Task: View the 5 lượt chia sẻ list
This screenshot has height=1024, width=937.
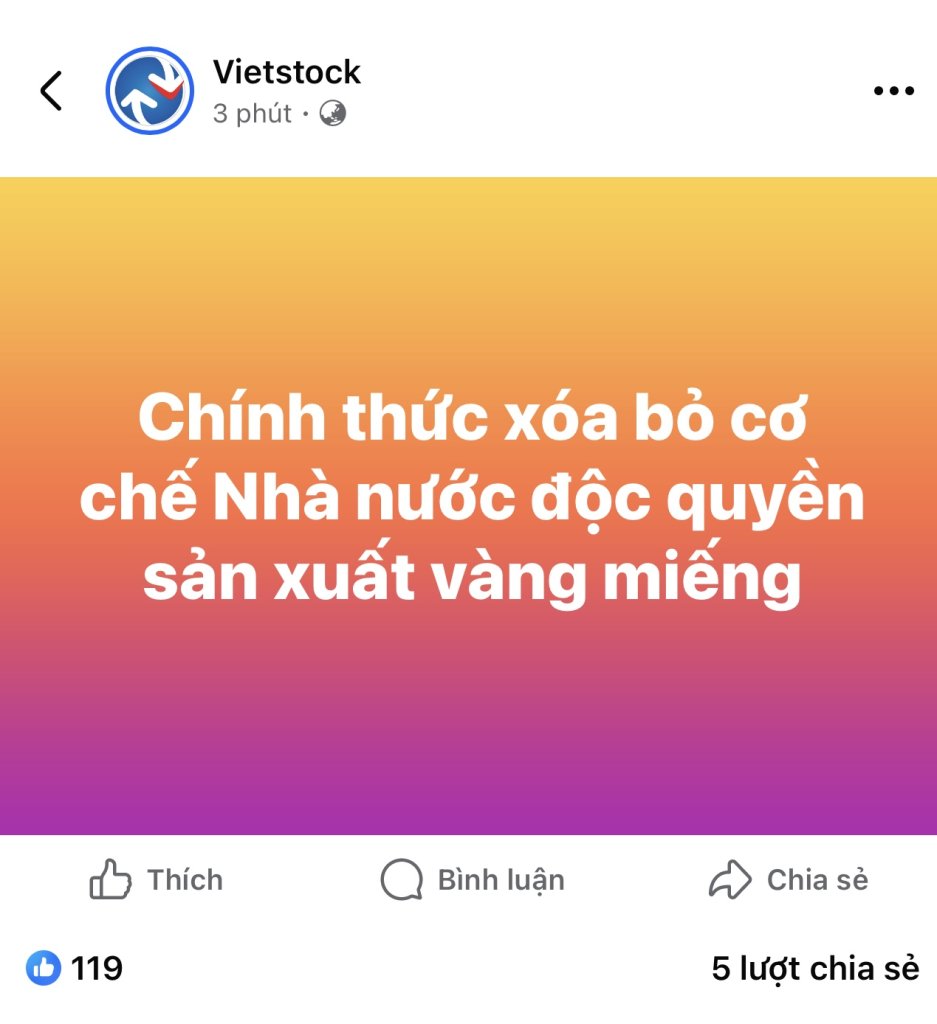Action: coord(814,968)
